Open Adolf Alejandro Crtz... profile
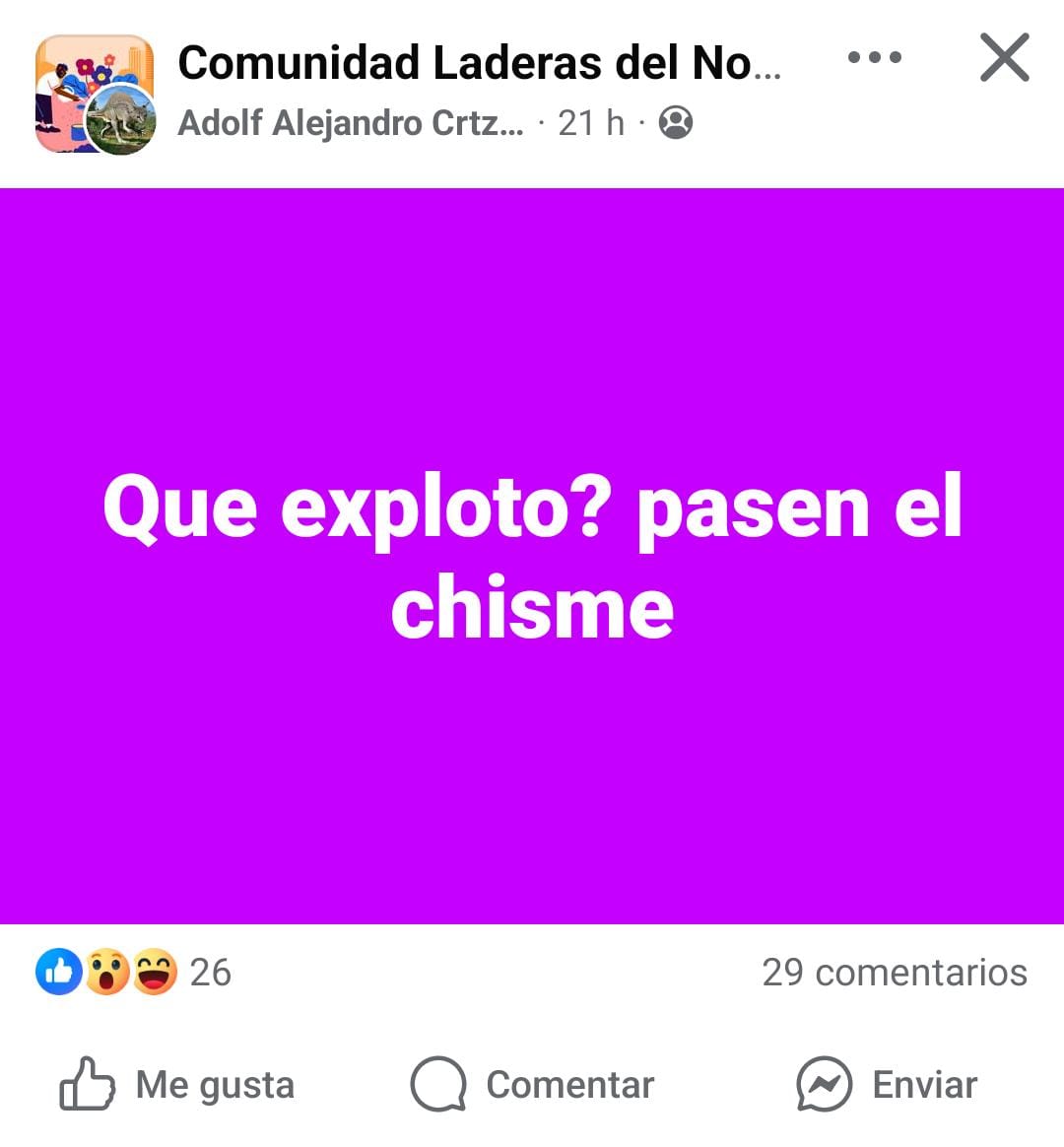Screen dimensions: 1064x1147 (x=351, y=123)
